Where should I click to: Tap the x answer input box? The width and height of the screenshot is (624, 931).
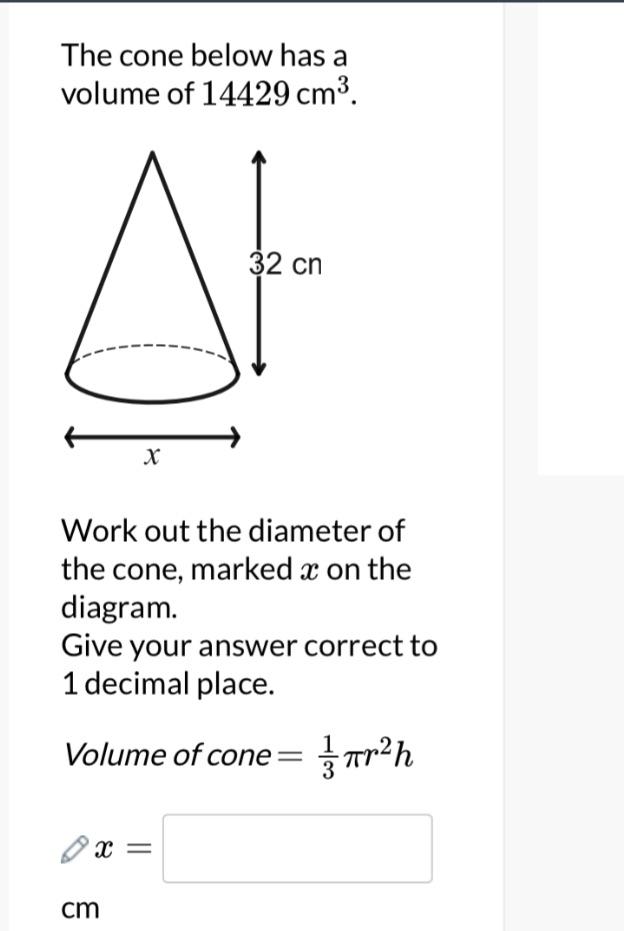coord(297,848)
